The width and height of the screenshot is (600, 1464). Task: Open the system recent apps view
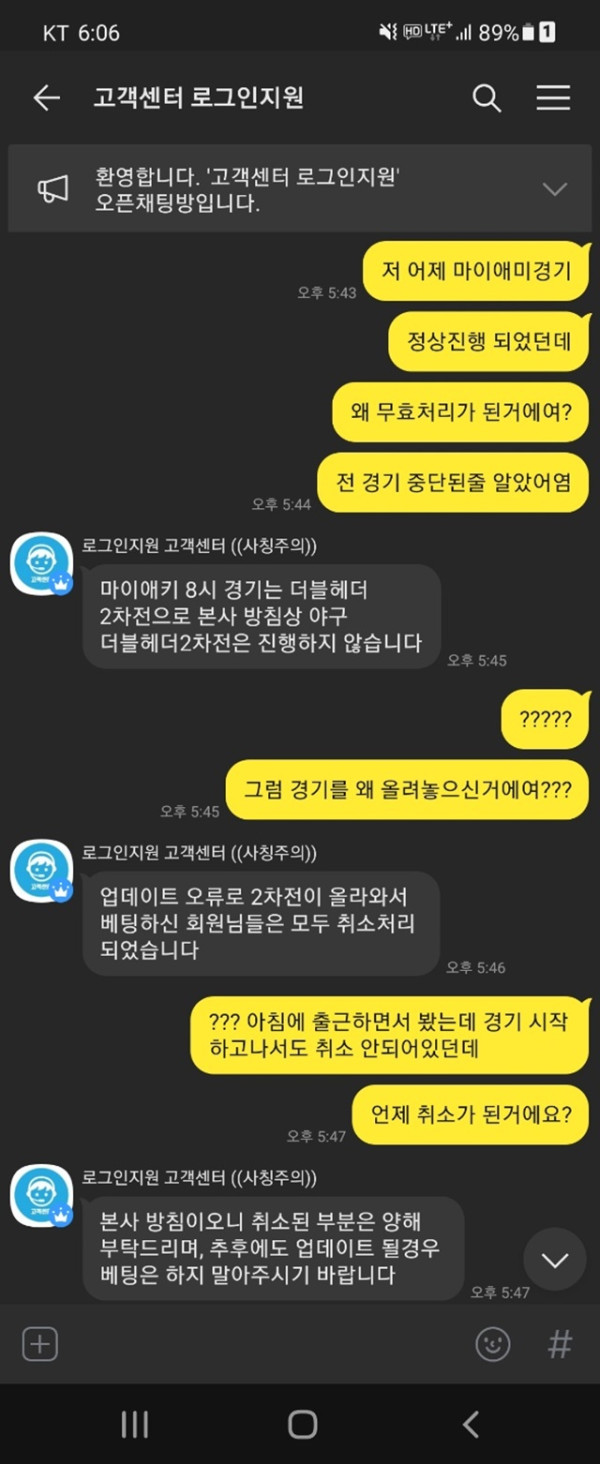tap(134, 1424)
